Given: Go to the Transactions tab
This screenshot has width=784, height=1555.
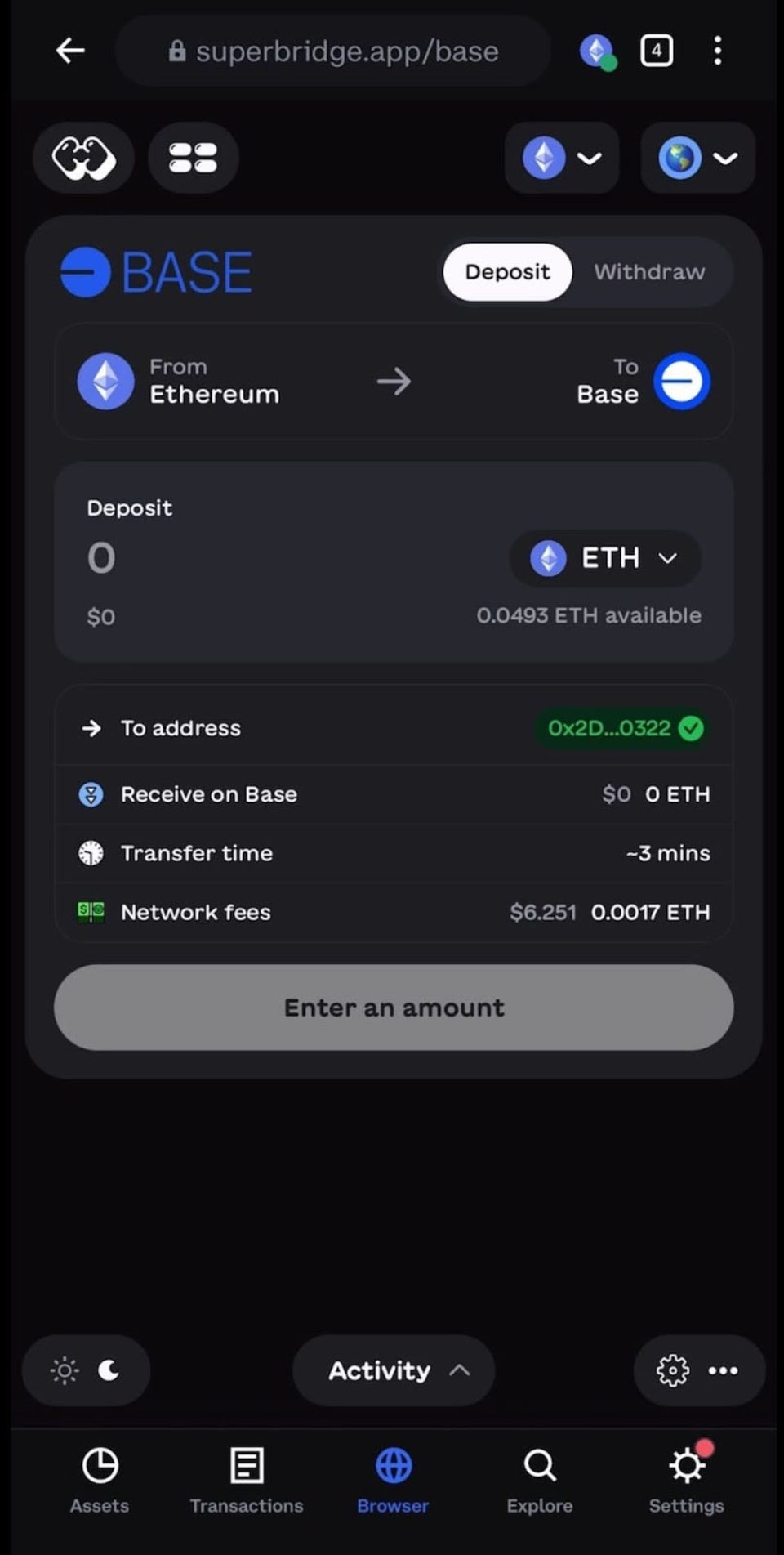Looking at the screenshot, I should [x=247, y=1480].
